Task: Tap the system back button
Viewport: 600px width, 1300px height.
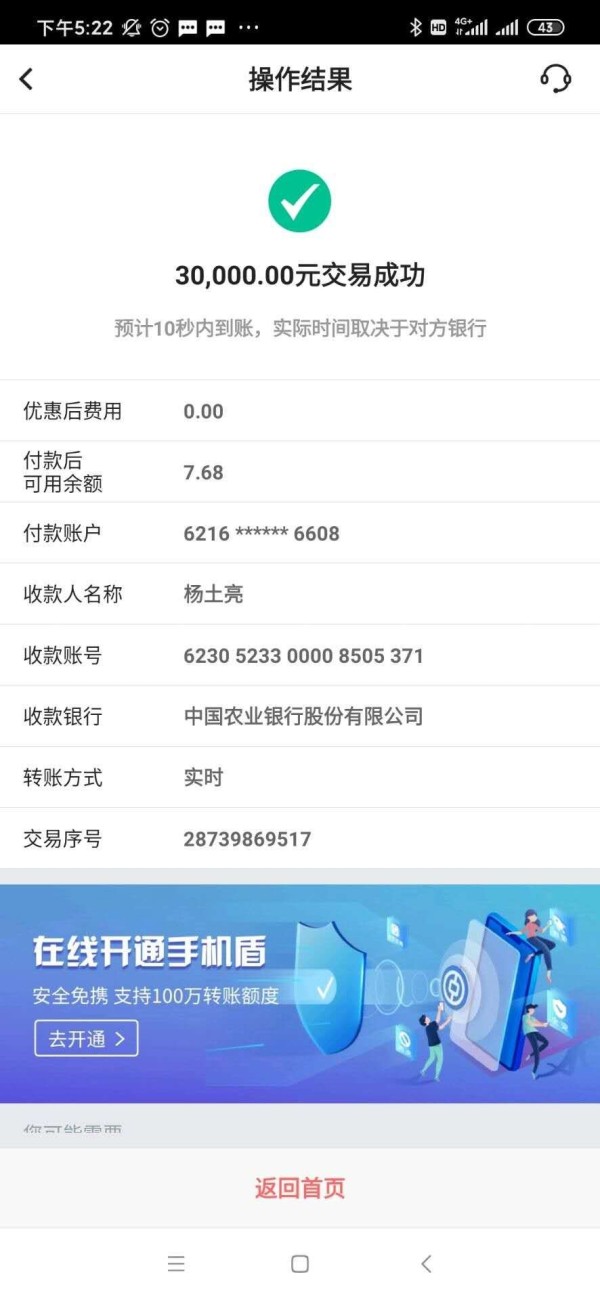Action: pyautogui.click(x=426, y=1264)
